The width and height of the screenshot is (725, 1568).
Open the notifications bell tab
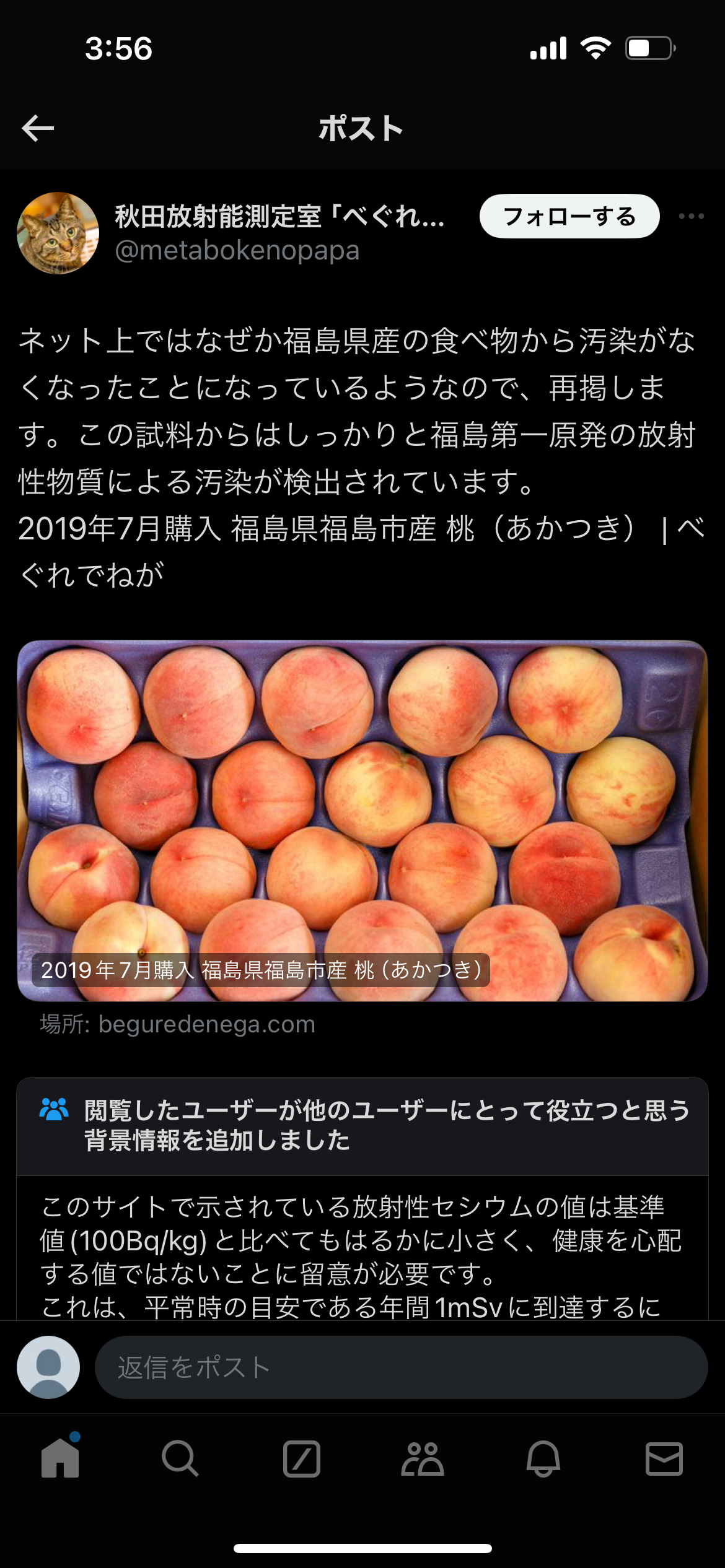(x=543, y=1458)
